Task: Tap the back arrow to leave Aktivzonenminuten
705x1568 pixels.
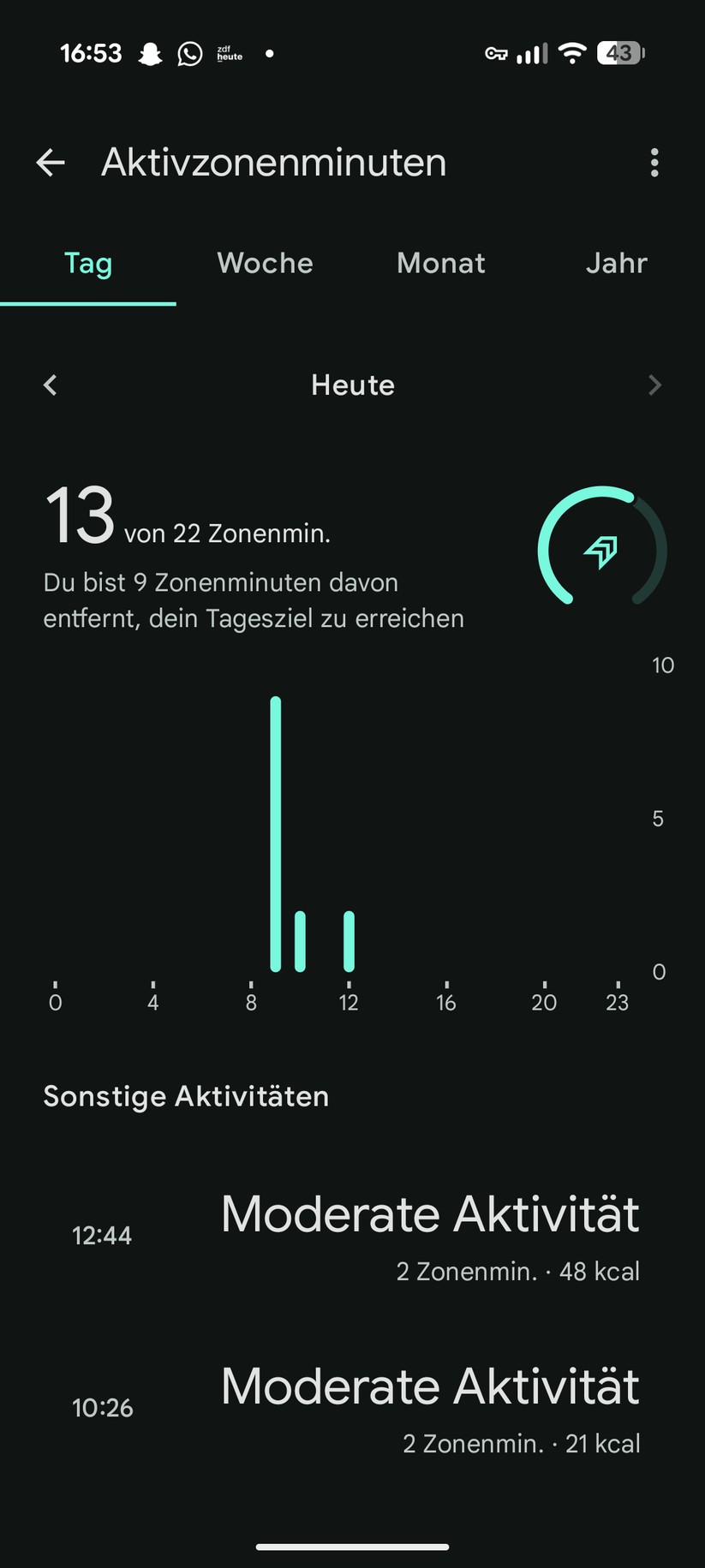Action: point(50,163)
